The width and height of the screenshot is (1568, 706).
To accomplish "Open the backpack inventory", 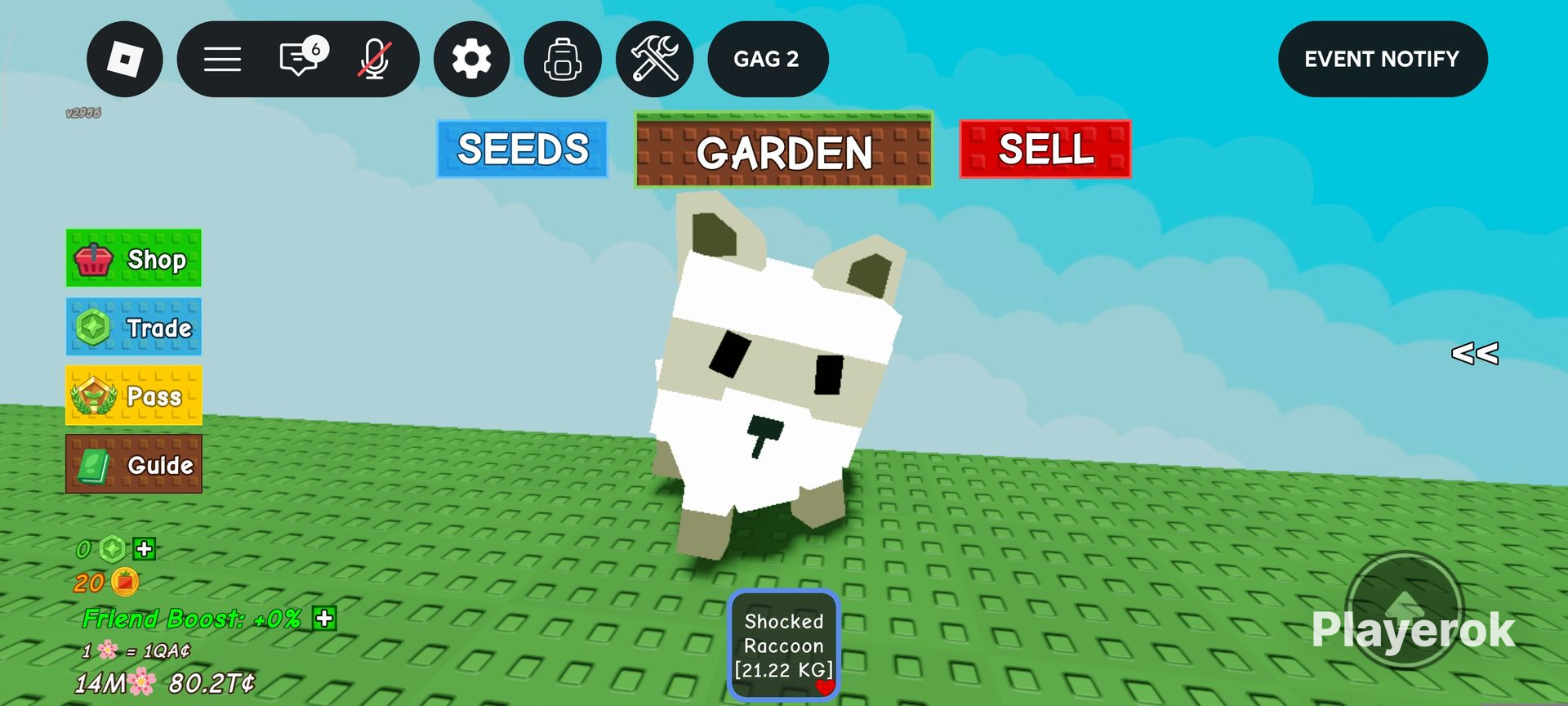I will pos(563,59).
